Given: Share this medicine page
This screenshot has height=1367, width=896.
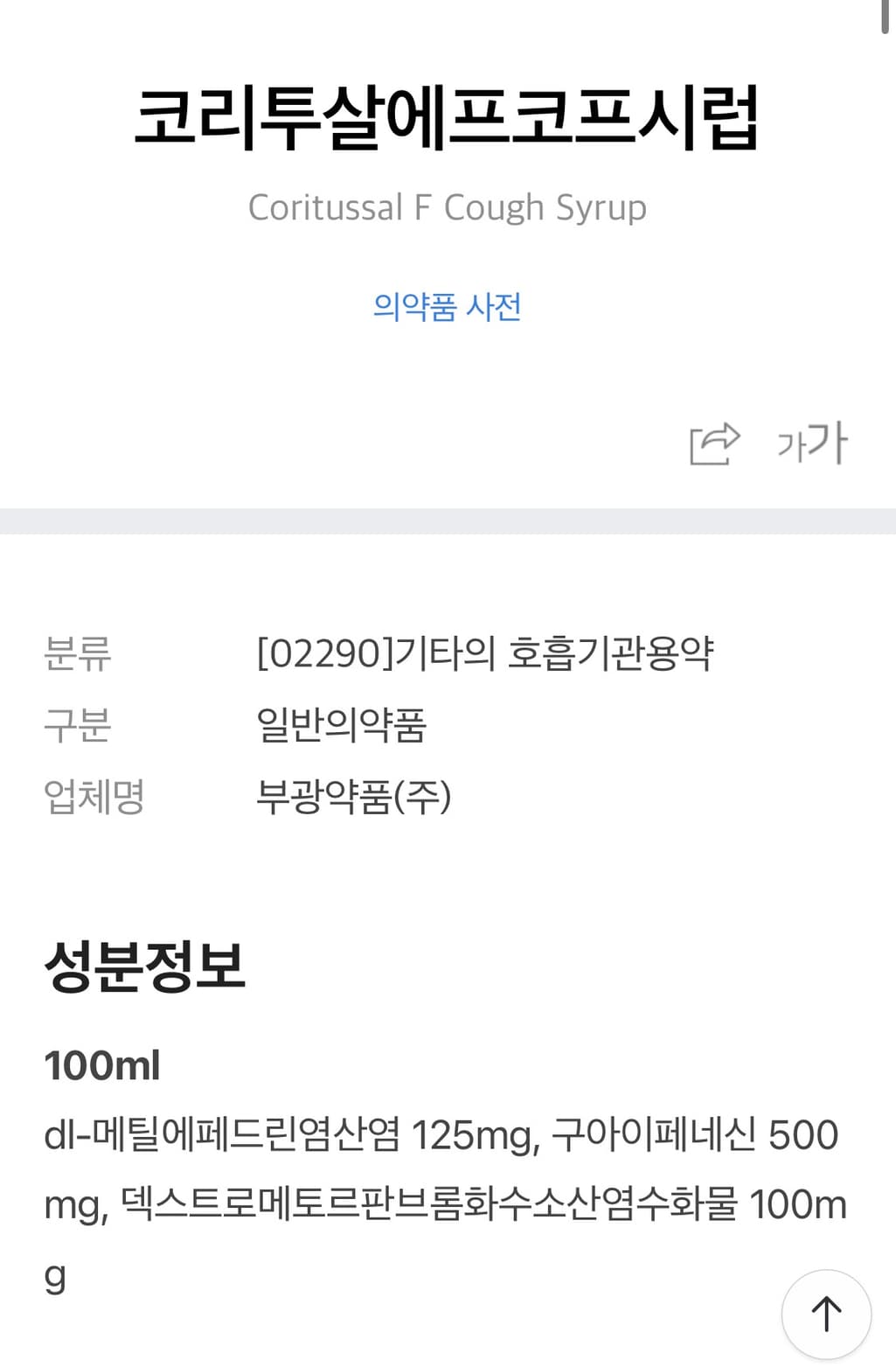Looking at the screenshot, I should click(x=714, y=443).
